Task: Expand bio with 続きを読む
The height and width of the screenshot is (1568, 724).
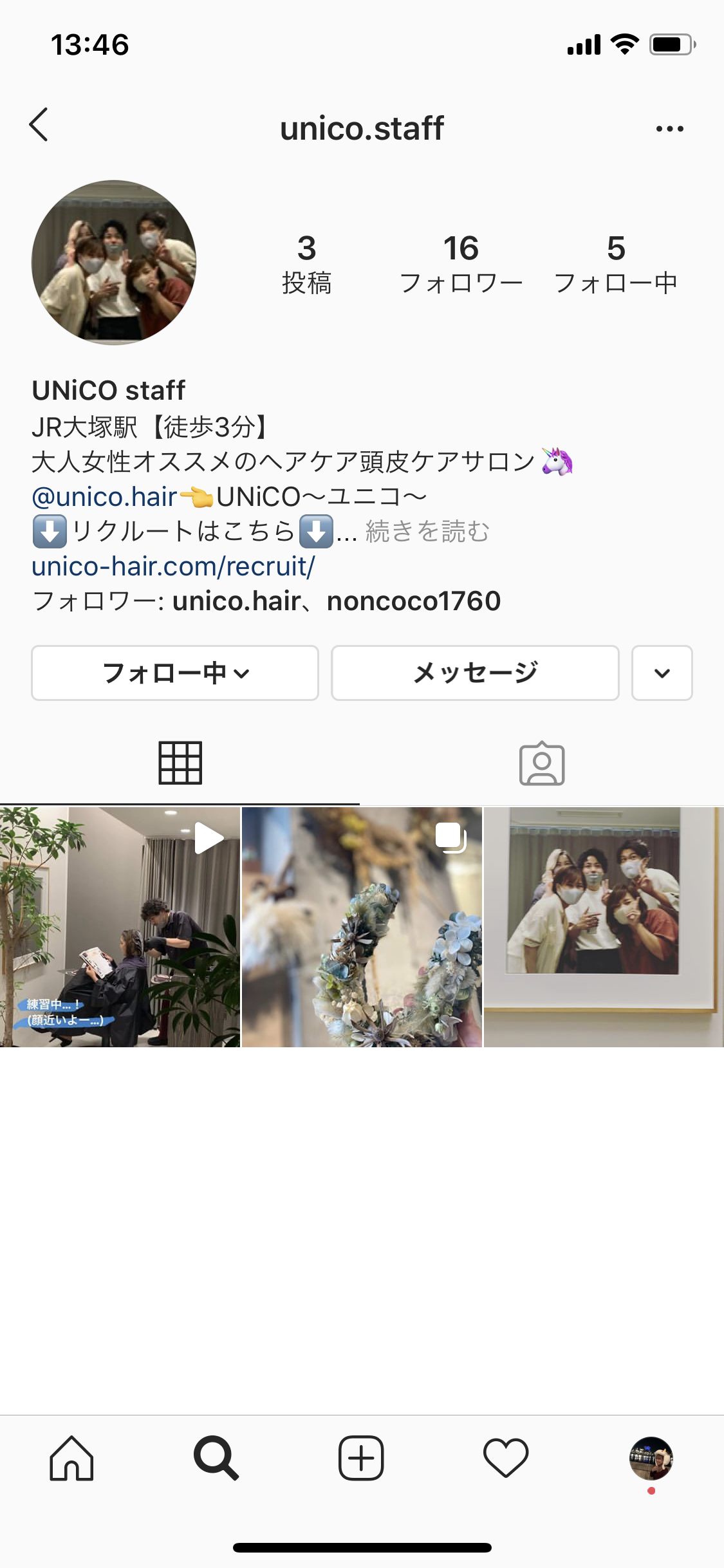Action: (427, 532)
